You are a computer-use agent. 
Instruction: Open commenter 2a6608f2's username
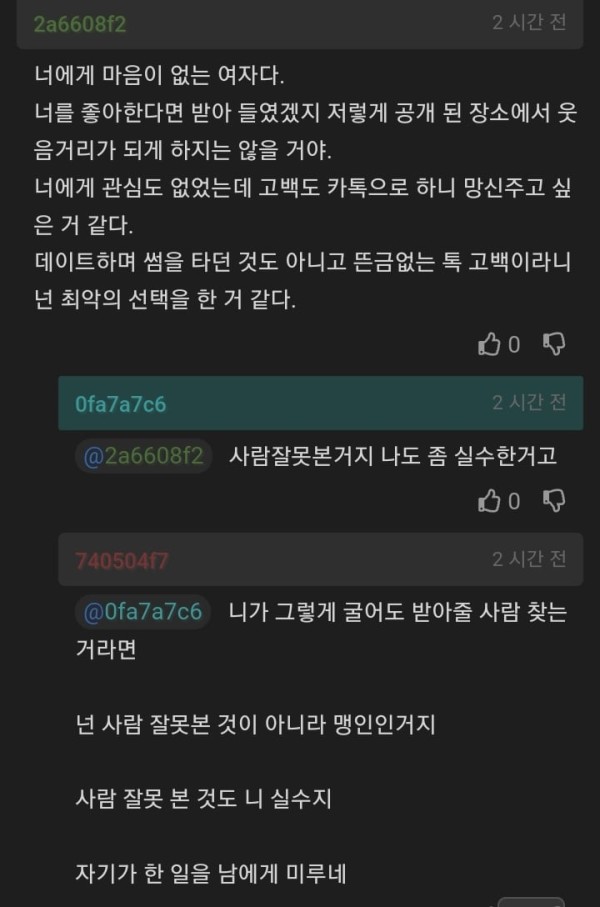(x=80, y=24)
